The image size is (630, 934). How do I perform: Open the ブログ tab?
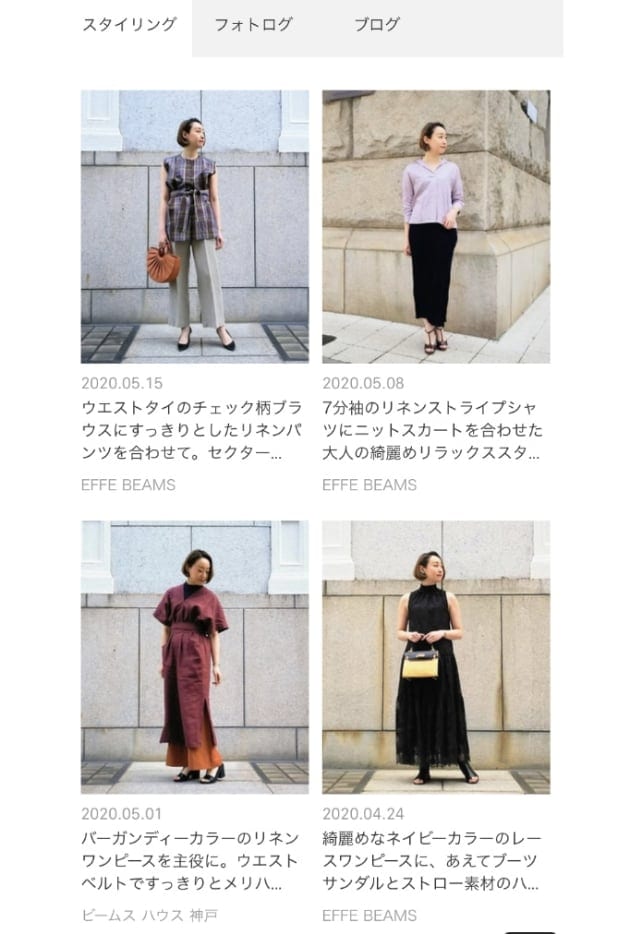point(377,25)
